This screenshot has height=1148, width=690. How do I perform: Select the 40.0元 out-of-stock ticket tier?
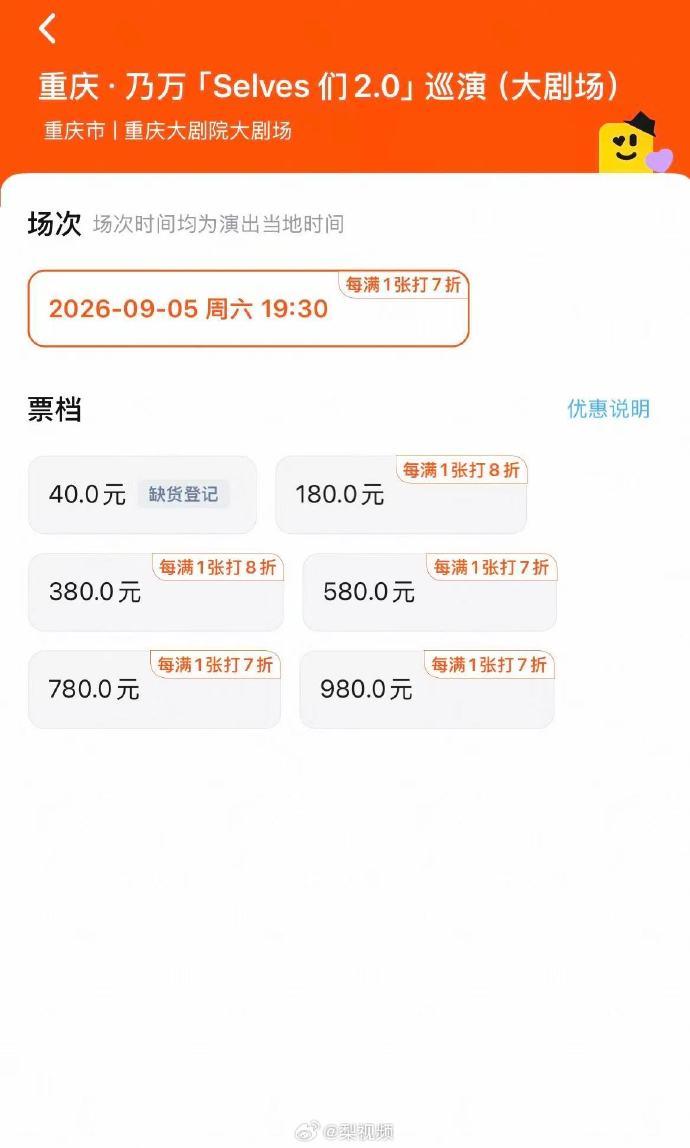point(142,494)
